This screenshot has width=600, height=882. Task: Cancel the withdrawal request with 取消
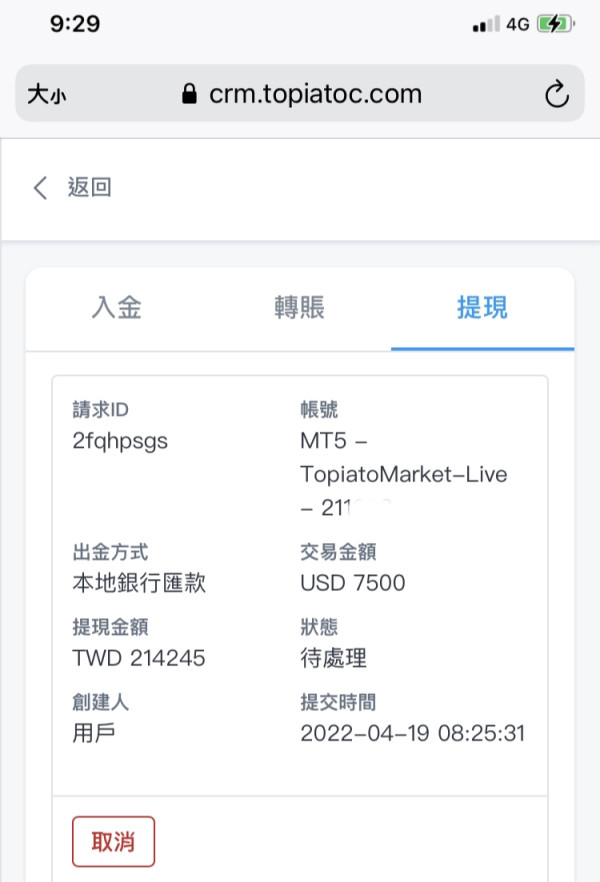[x=113, y=841]
